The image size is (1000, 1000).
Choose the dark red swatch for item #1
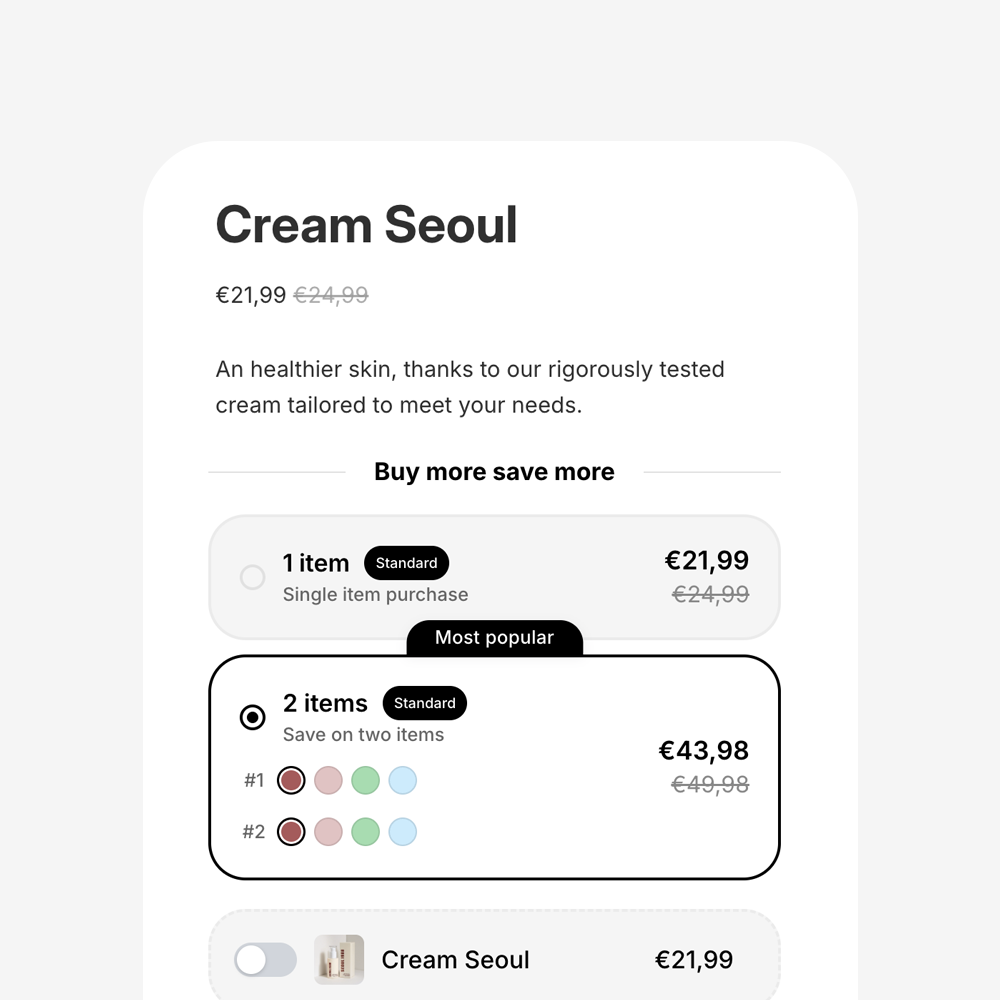291,780
